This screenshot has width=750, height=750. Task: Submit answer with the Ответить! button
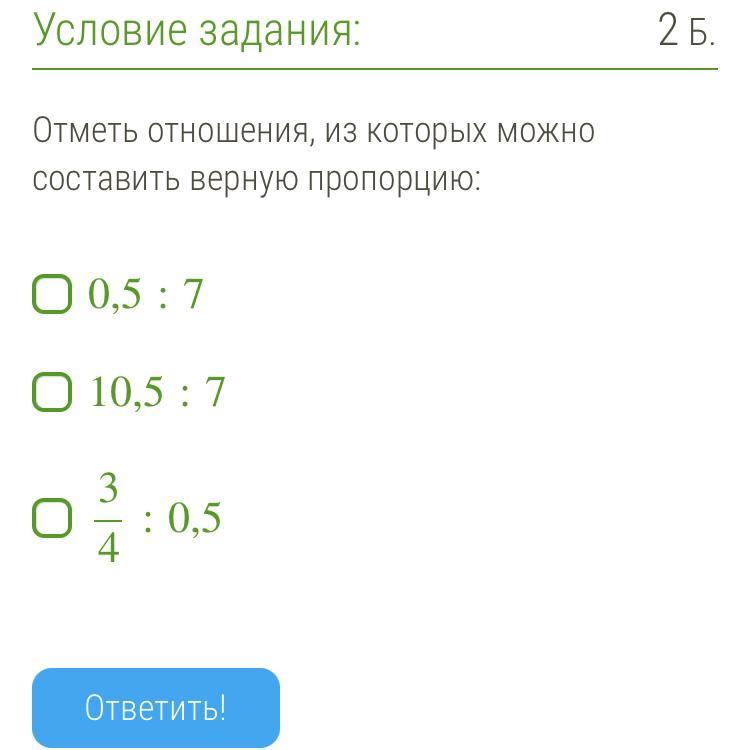click(x=156, y=708)
